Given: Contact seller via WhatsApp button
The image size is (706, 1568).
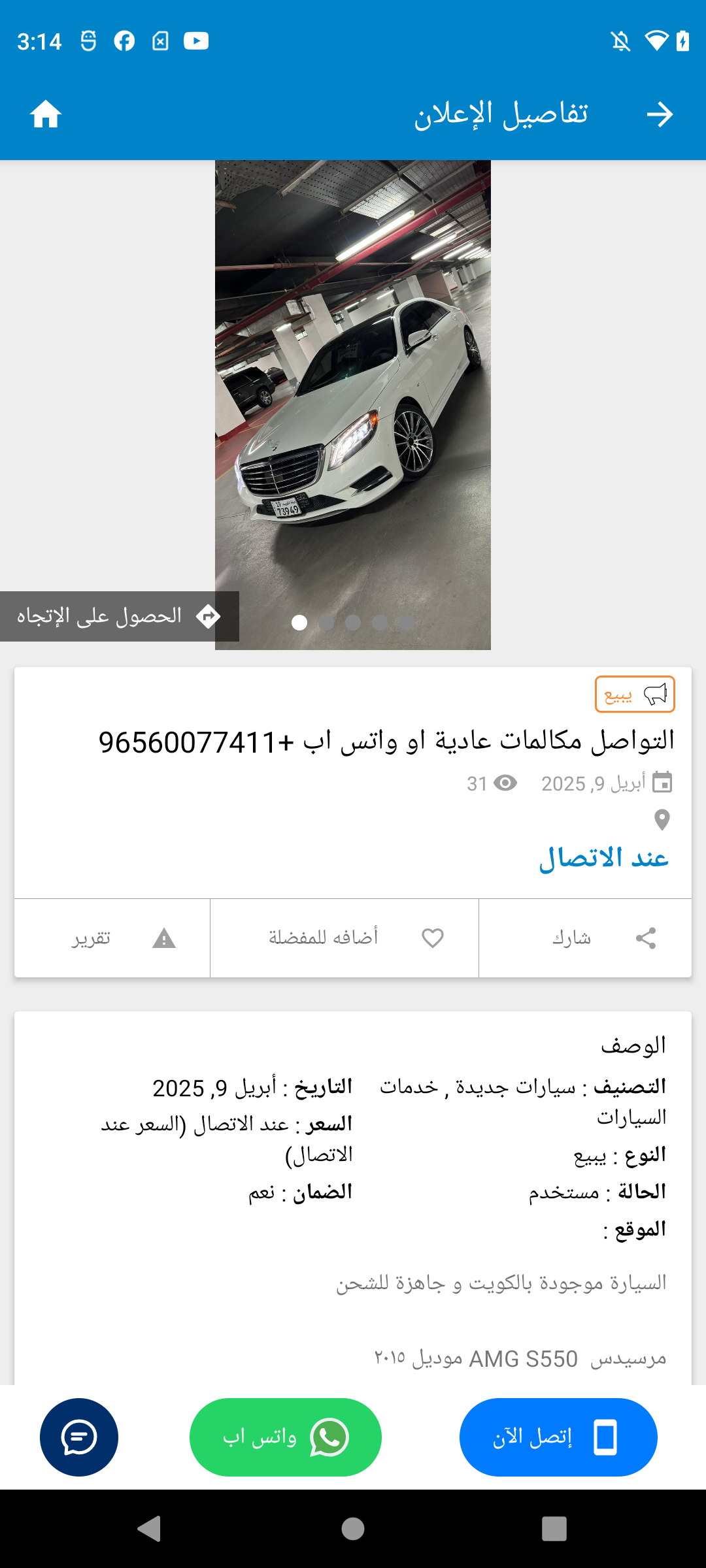Looking at the screenshot, I should click(286, 1437).
